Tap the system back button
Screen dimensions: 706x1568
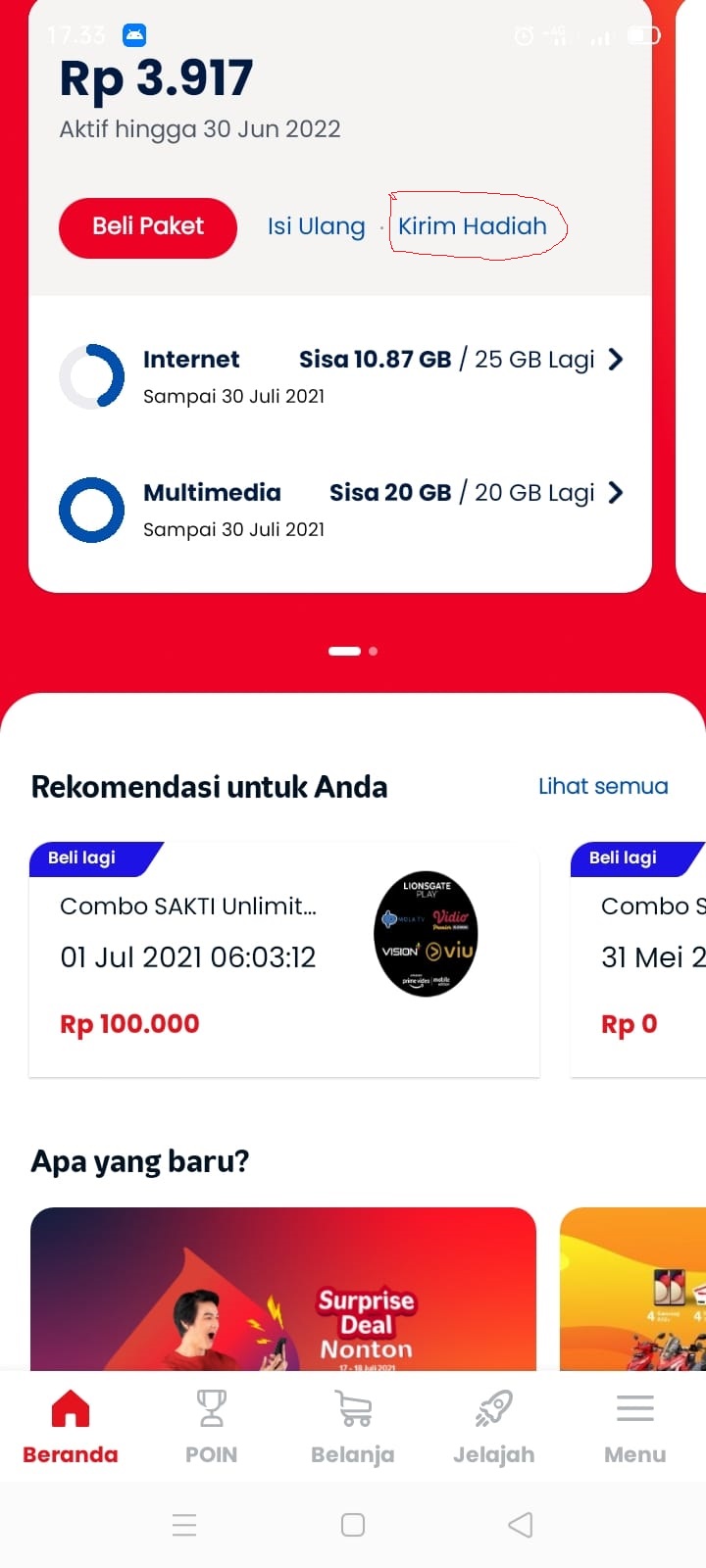tap(521, 1525)
